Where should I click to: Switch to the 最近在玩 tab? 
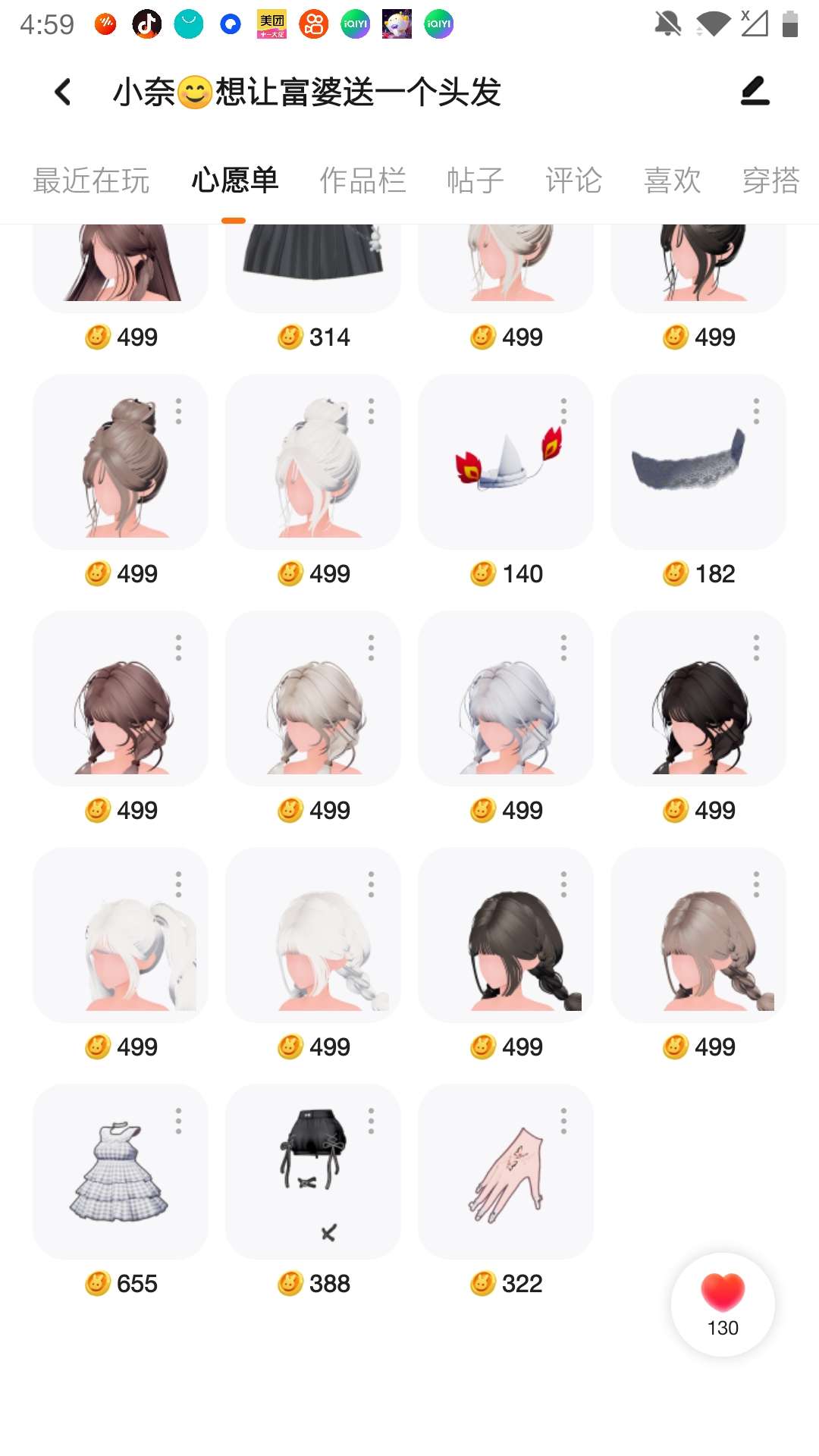click(x=91, y=181)
